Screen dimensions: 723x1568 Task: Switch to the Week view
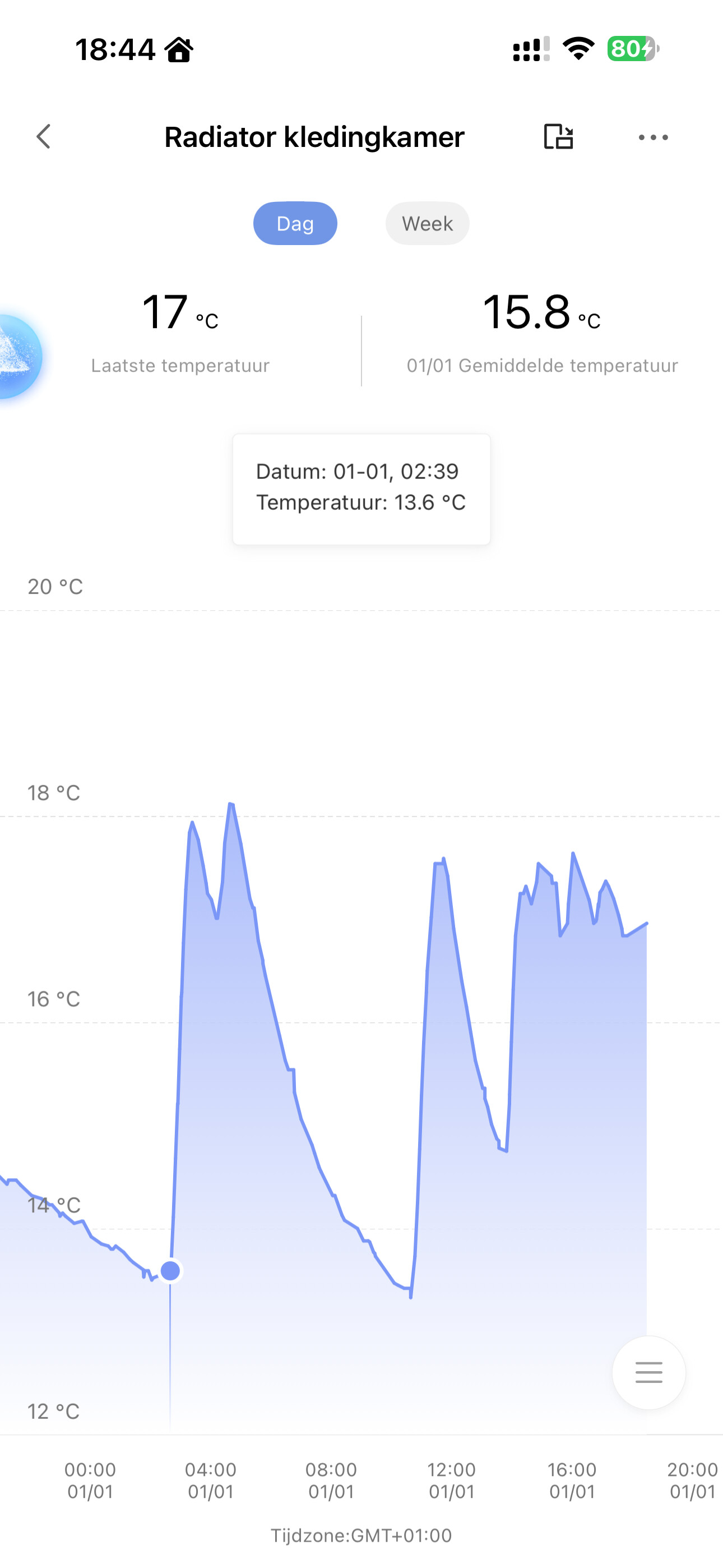pos(427,224)
